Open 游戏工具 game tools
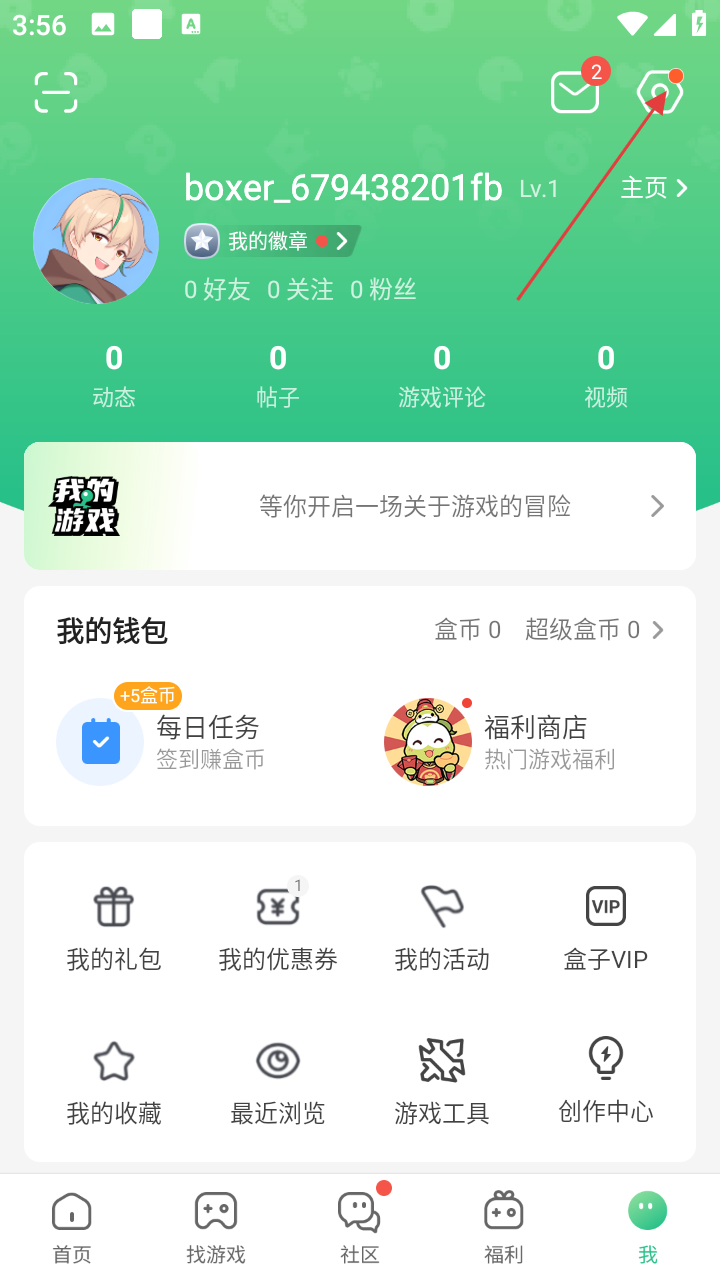This screenshot has width=720, height=1280. tap(442, 1082)
